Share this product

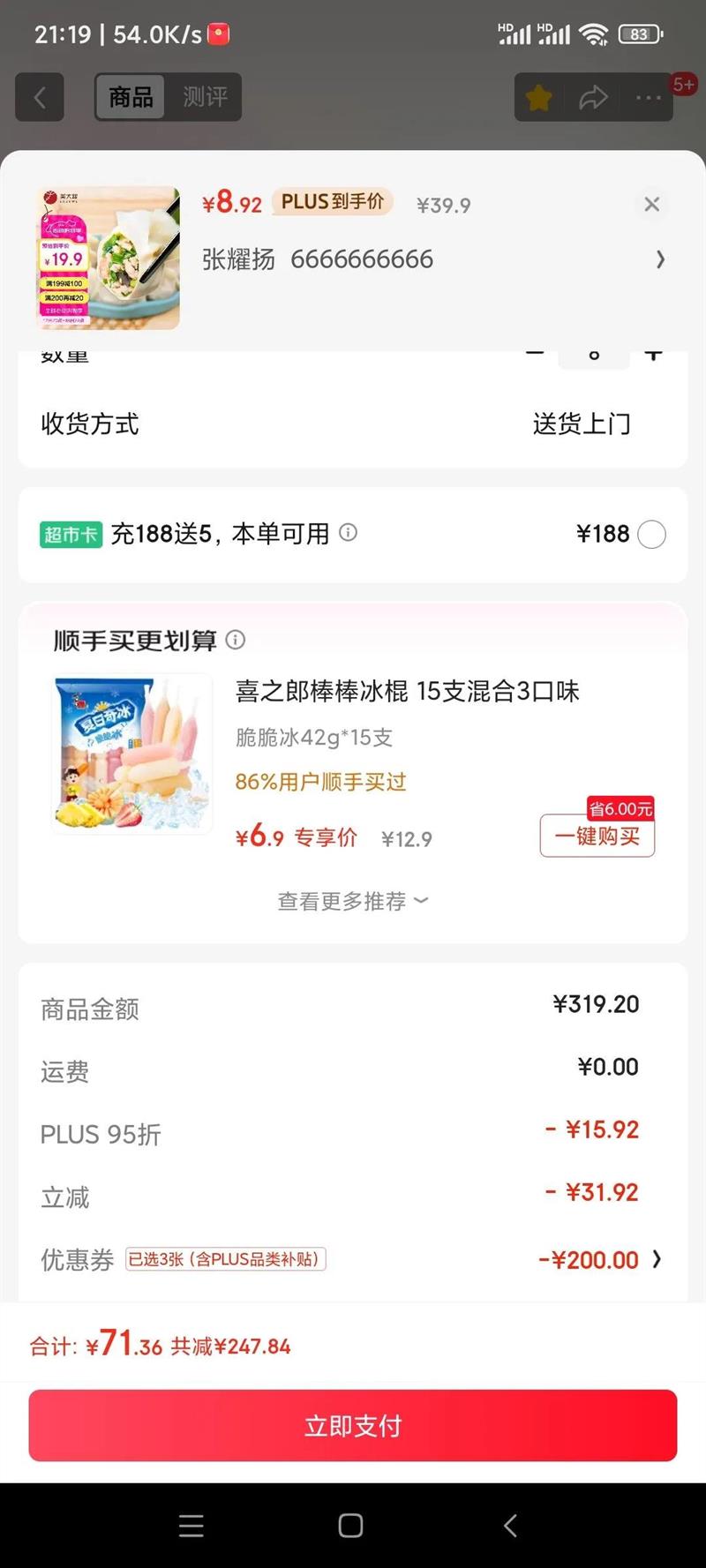(593, 97)
